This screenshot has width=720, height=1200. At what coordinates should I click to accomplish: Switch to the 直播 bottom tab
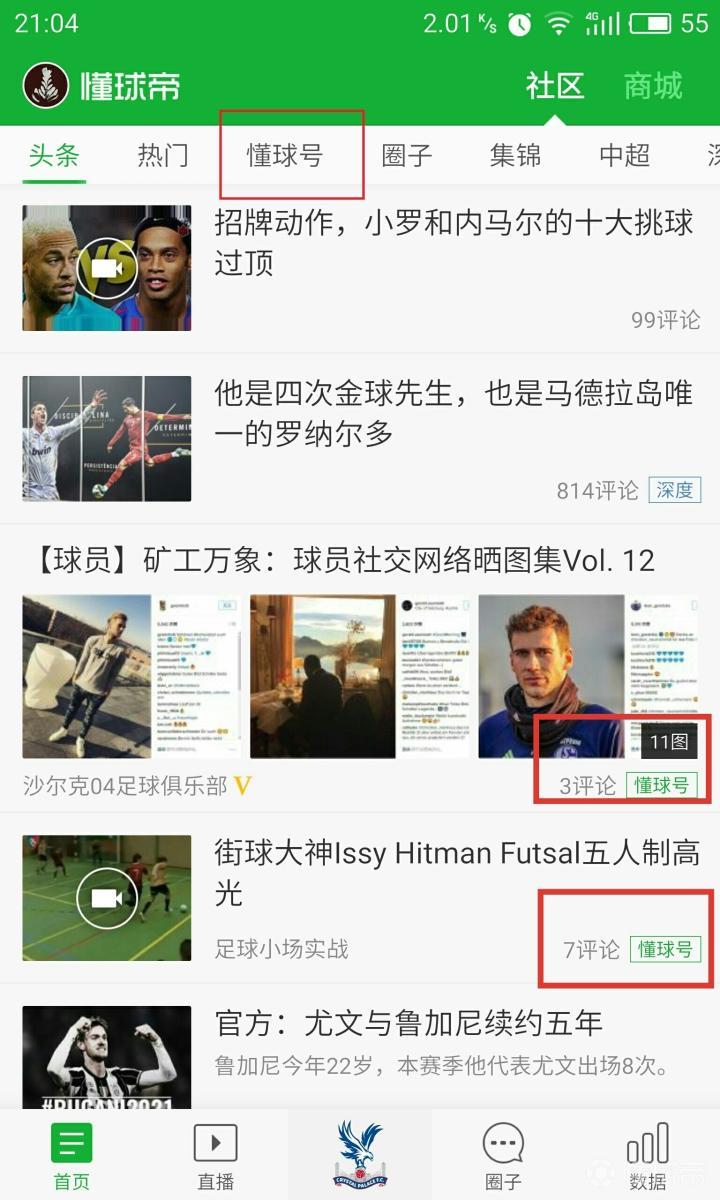tap(215, 1156)
